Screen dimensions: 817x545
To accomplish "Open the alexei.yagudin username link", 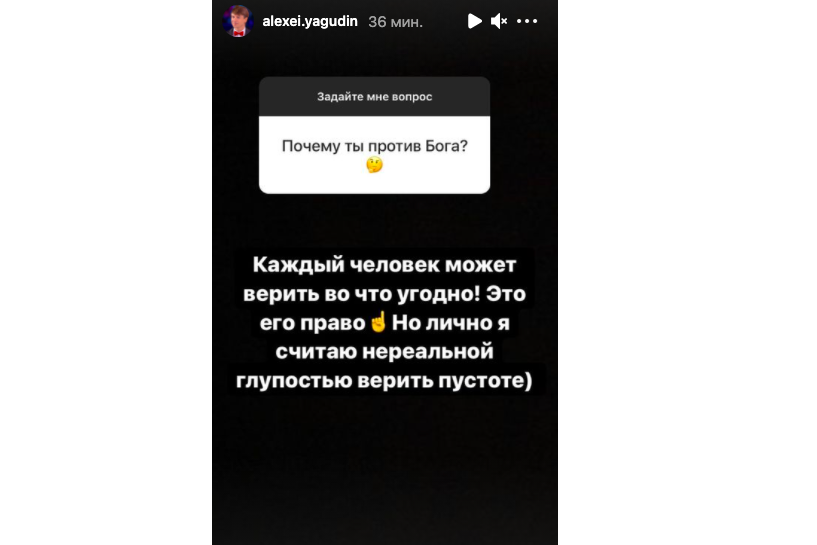I will (309, 21).
